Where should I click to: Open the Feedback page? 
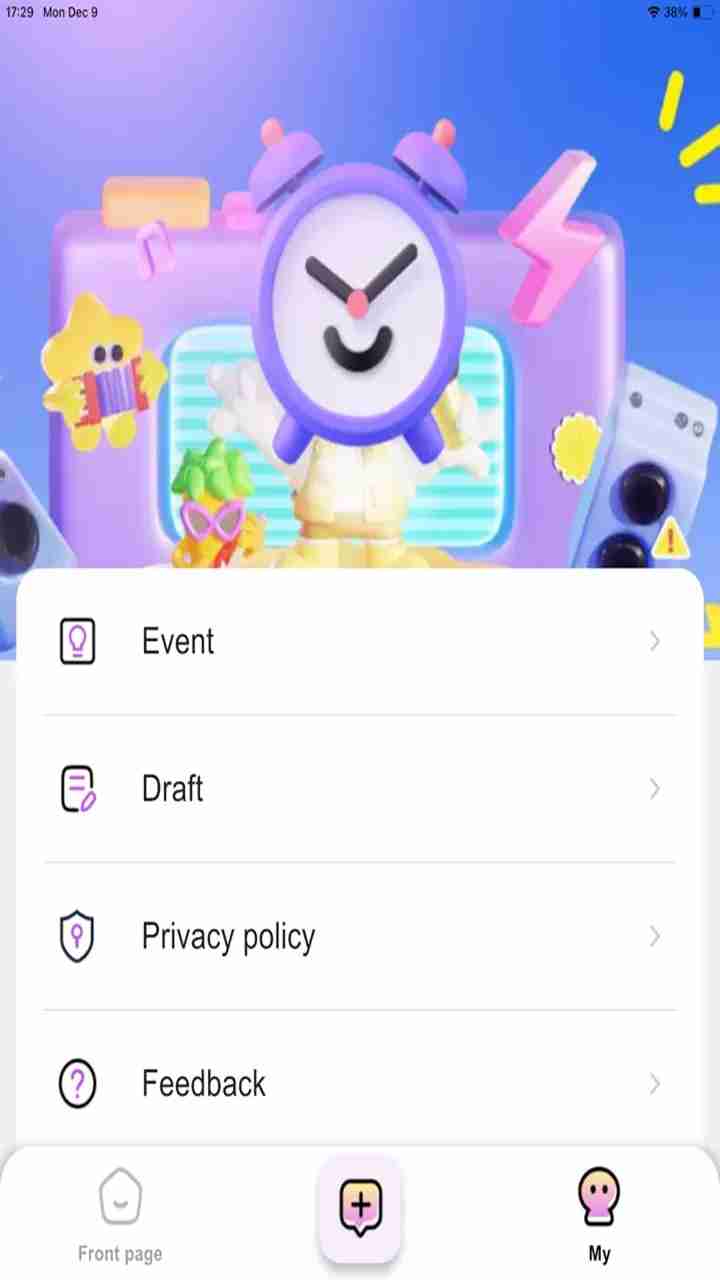pyautogui.click(x=358, y=1083)
